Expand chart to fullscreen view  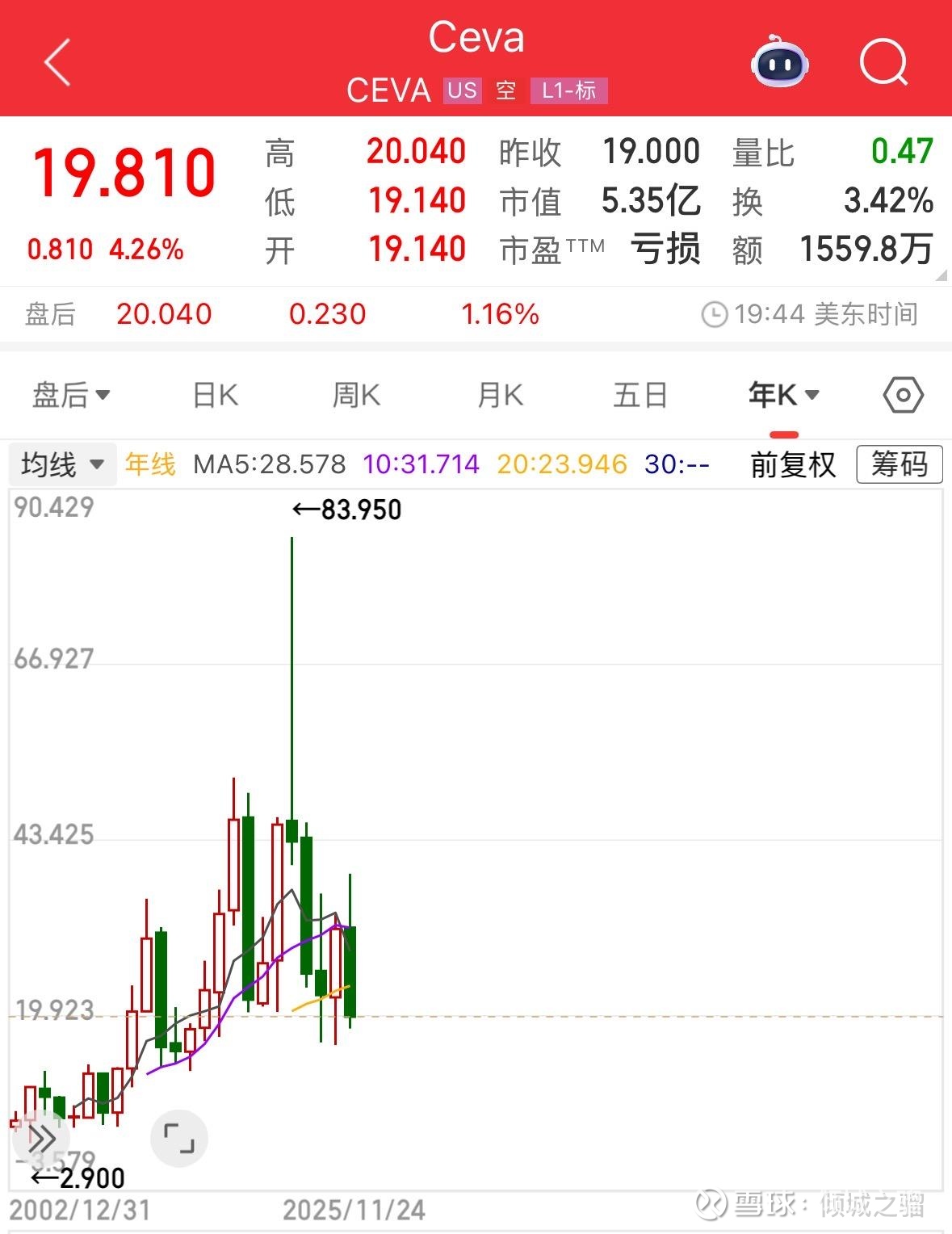coord(179,1138)
